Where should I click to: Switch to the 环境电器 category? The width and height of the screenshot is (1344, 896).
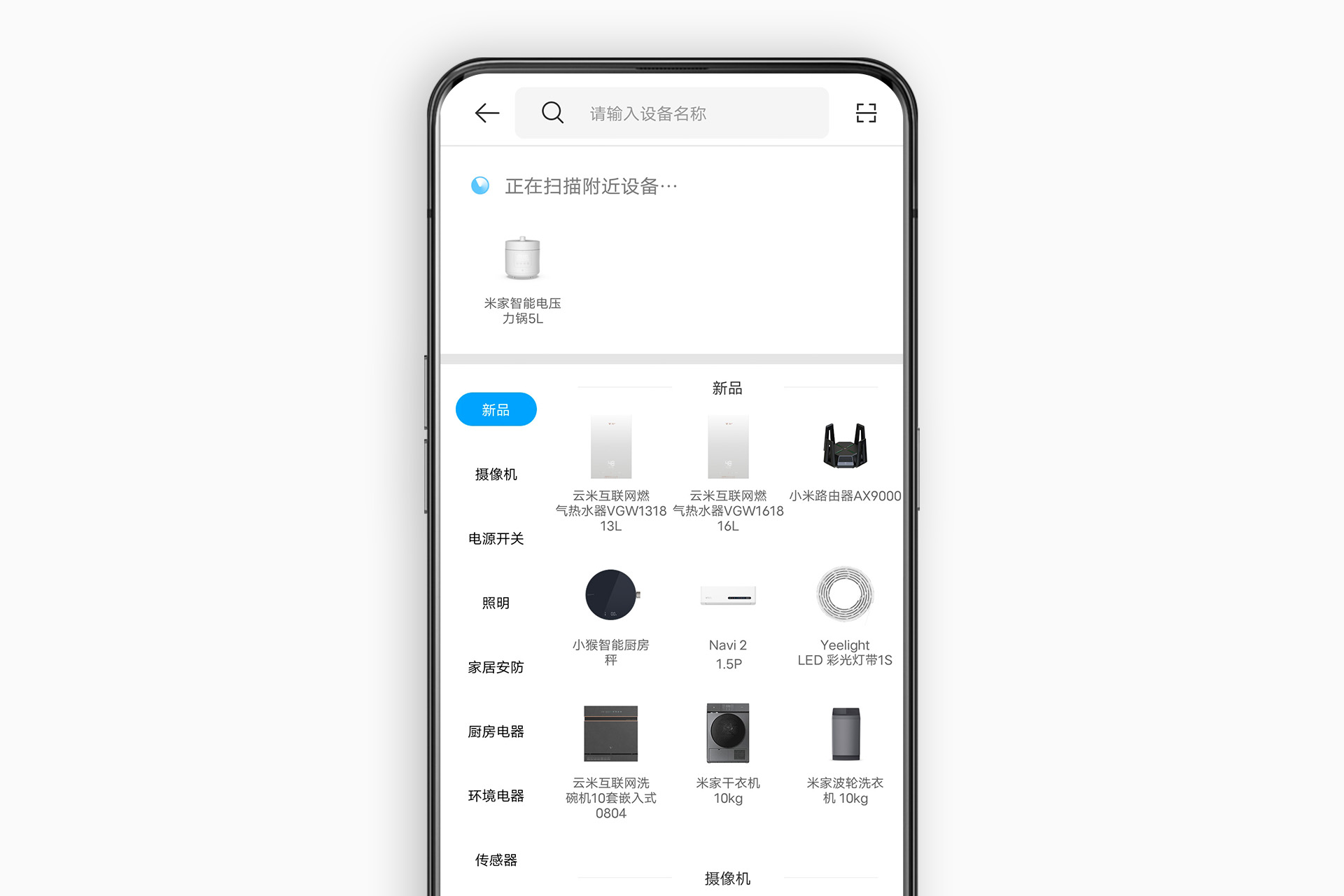pos(496,796)
